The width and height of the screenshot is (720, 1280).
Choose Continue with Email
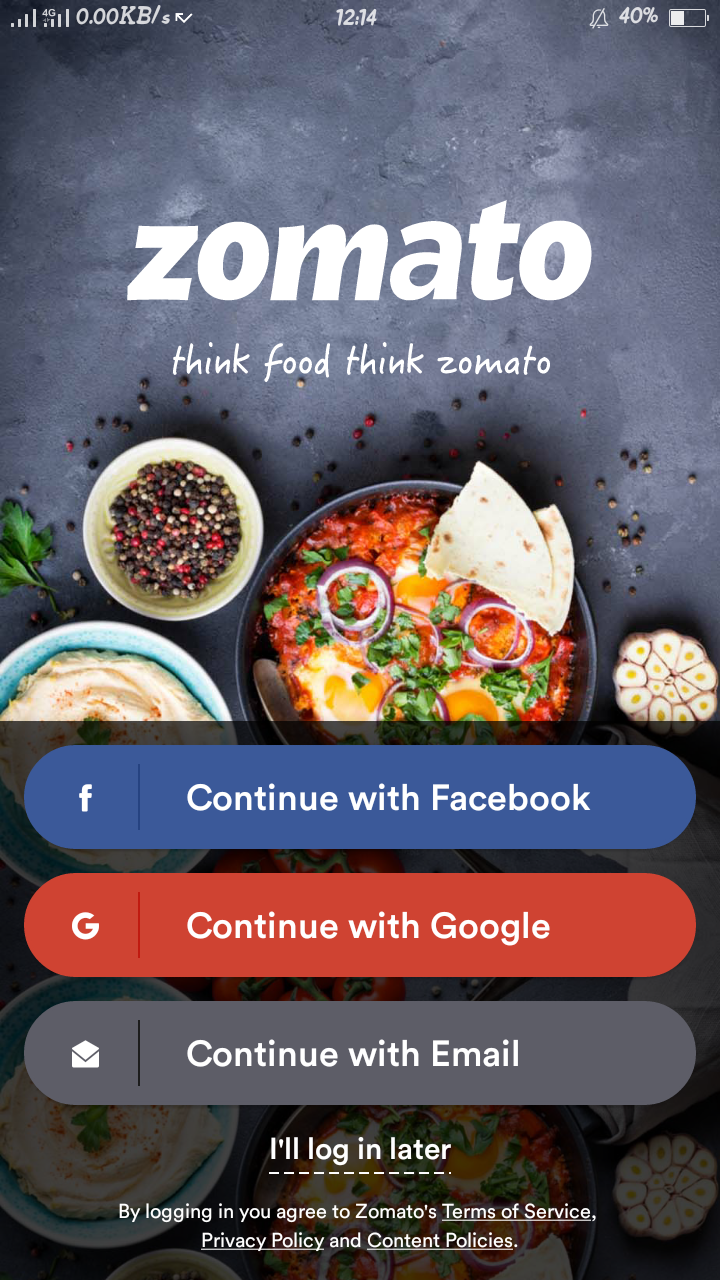click(360, 1053)
